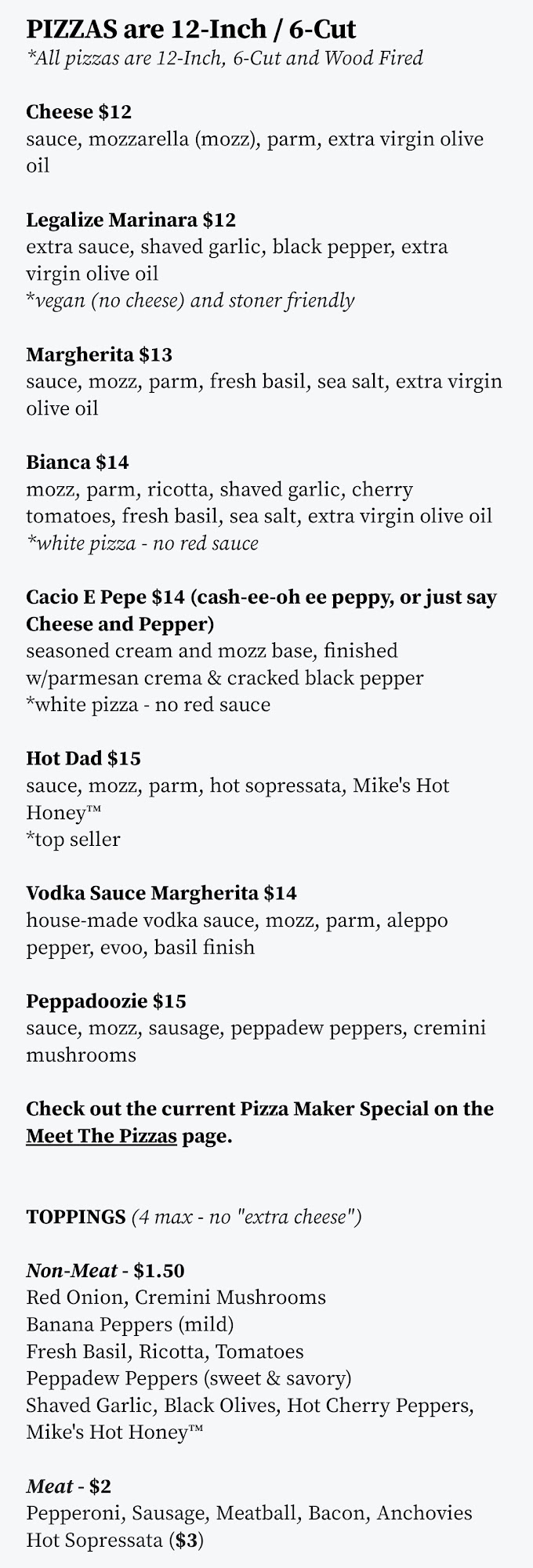Open the Meet The Pizzas link

(101, 1136)
